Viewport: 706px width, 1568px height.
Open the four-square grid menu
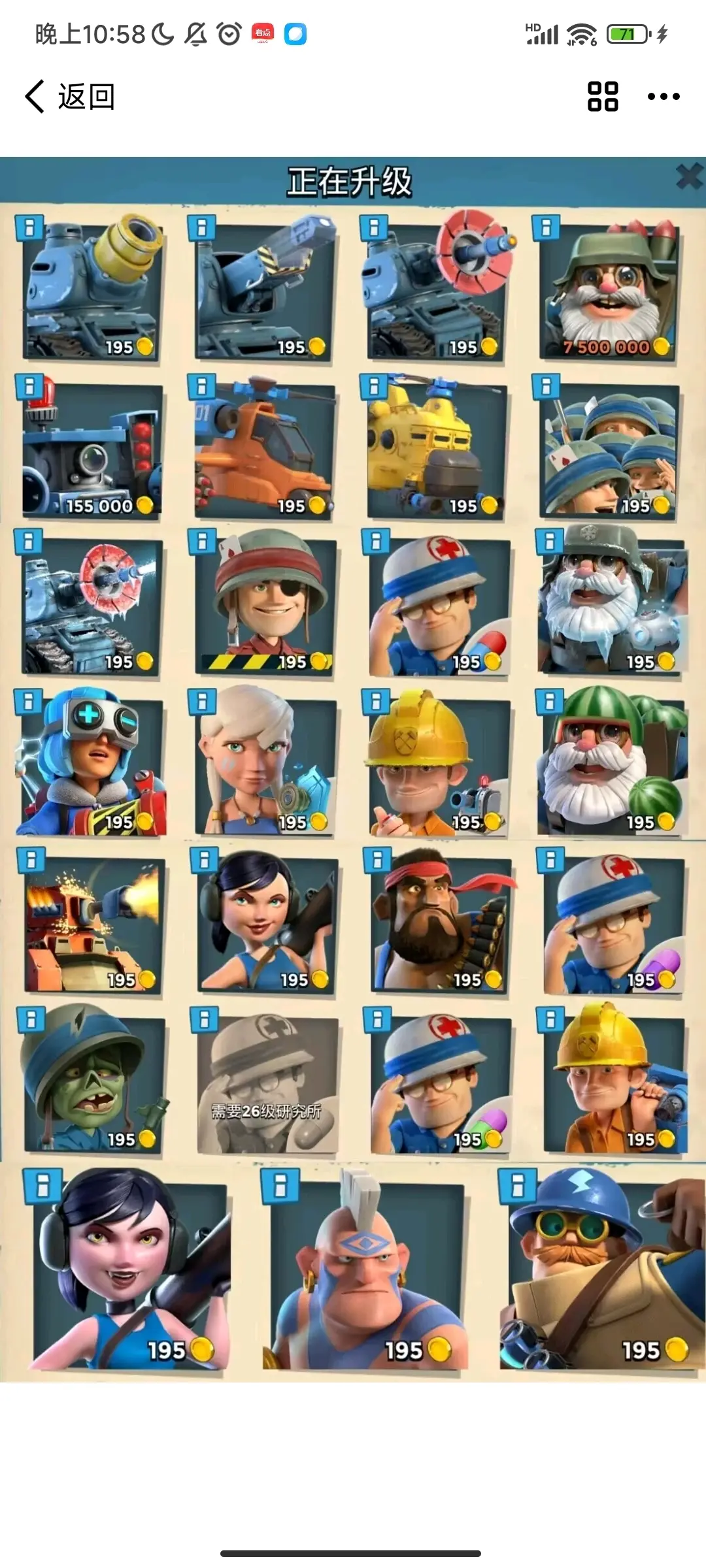click(602, 97)
